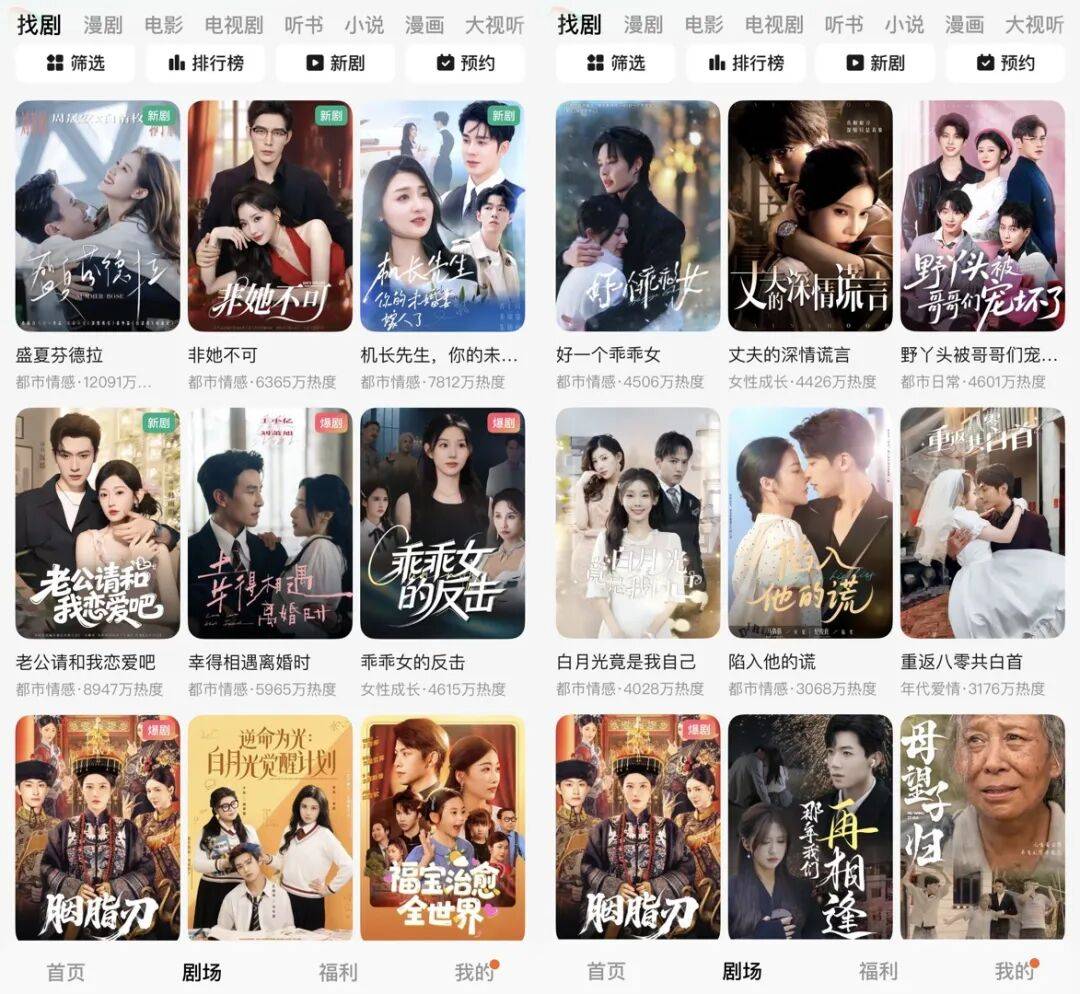Viewport: 1080px width, 994px height.
Task: Open the drama 盛夏芬德拉
Action: point(98,216)
